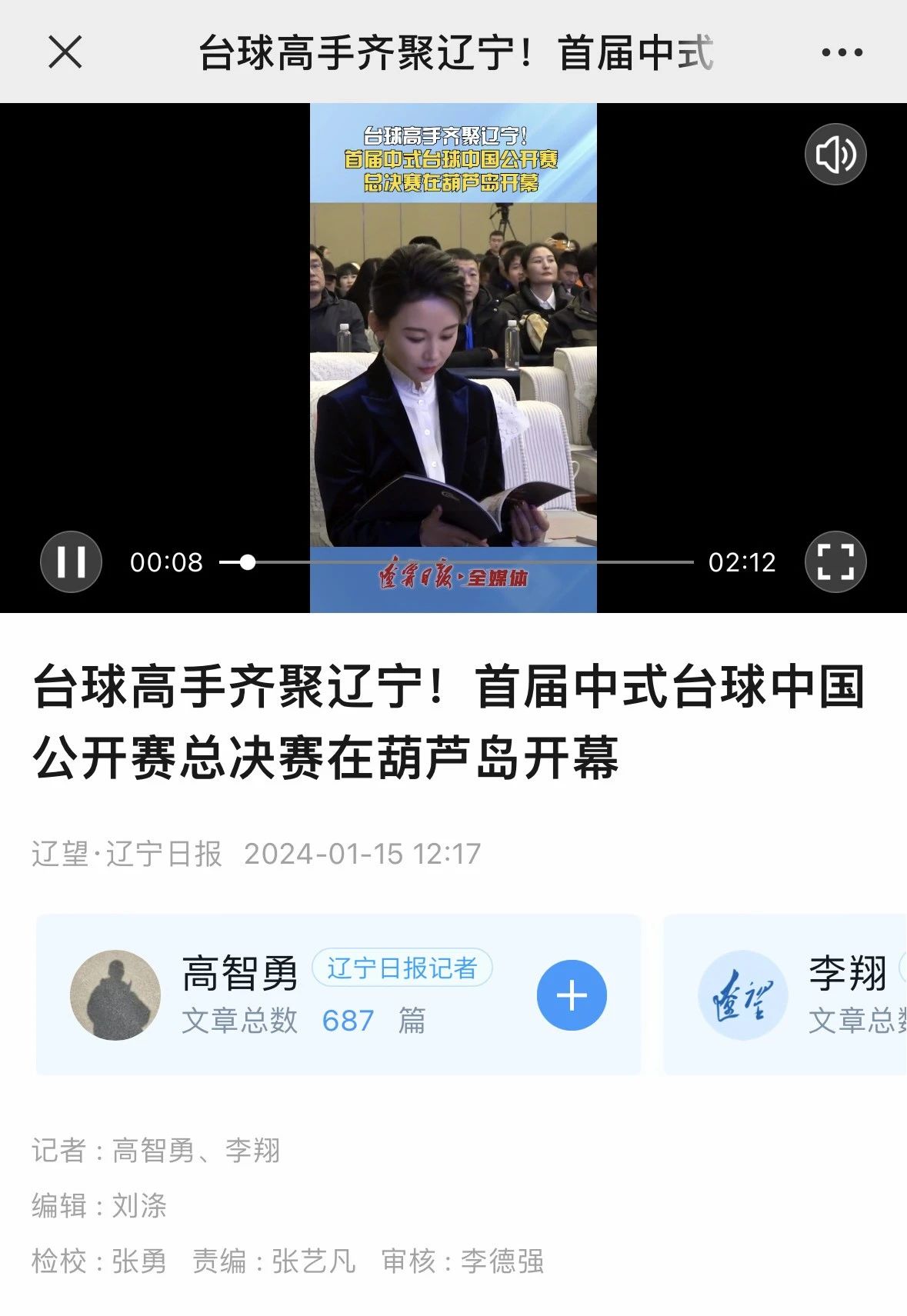
Task: Follow reporter 高智勇 with the plus button
Action: 572,995
